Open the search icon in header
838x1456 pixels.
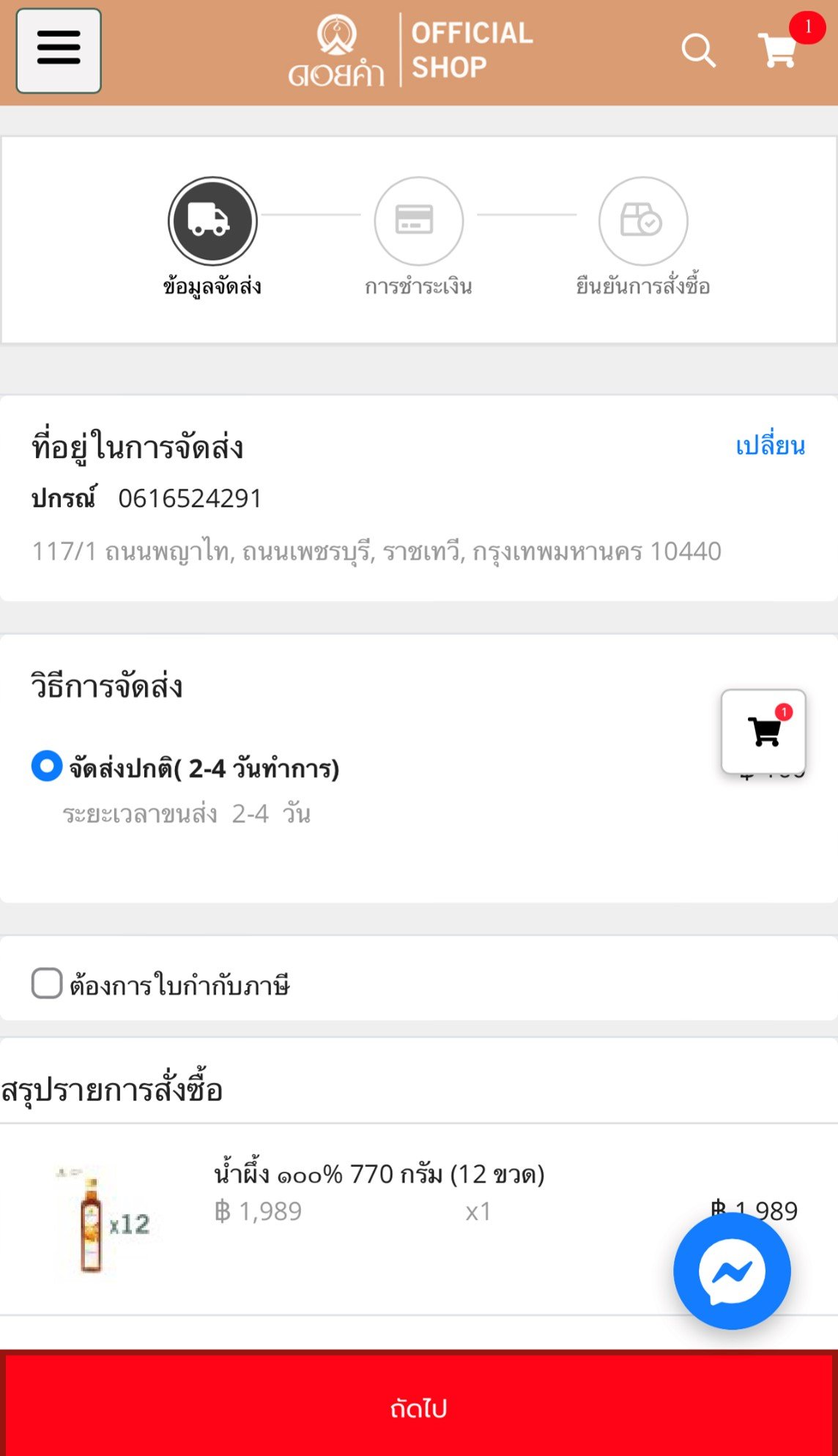698,51
